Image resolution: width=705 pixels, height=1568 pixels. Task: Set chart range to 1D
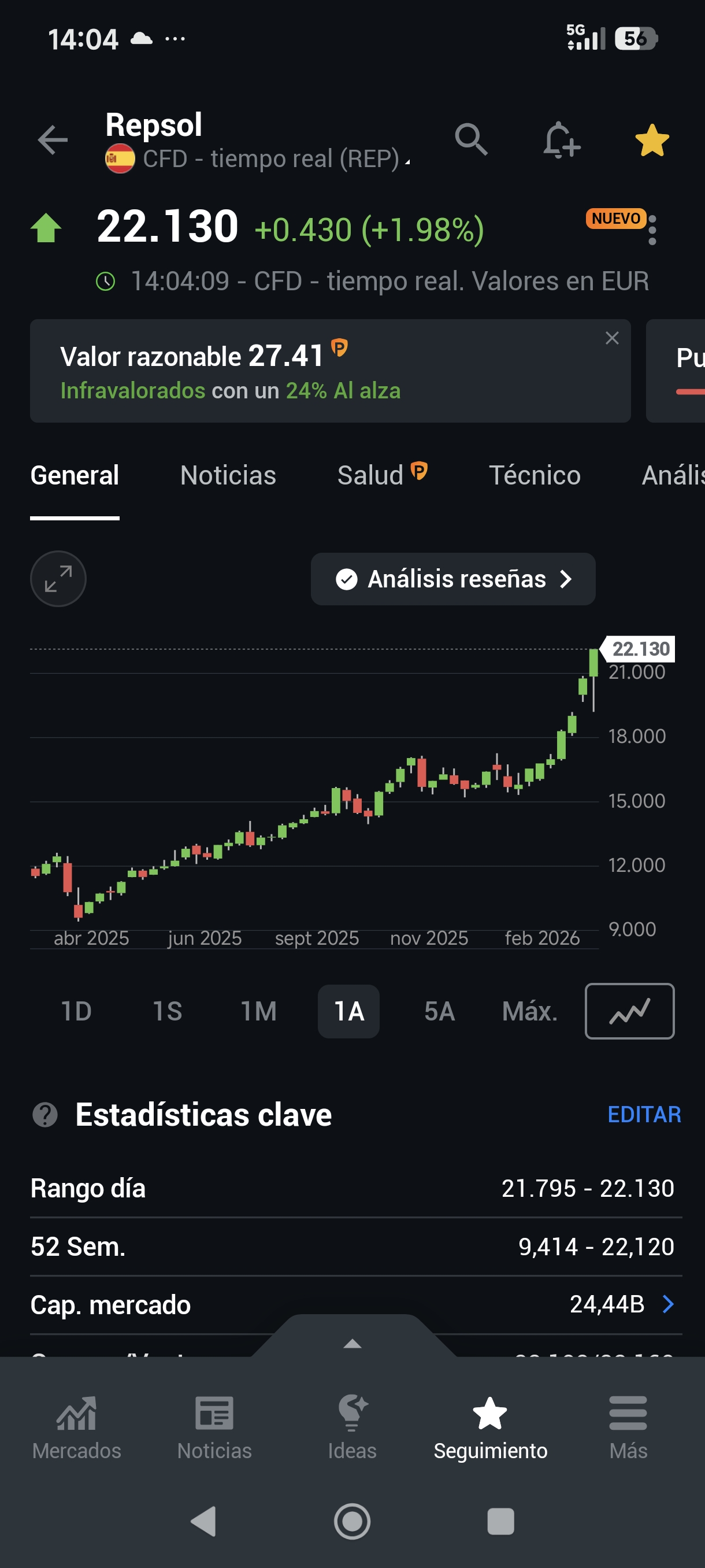coord(77,1012)
